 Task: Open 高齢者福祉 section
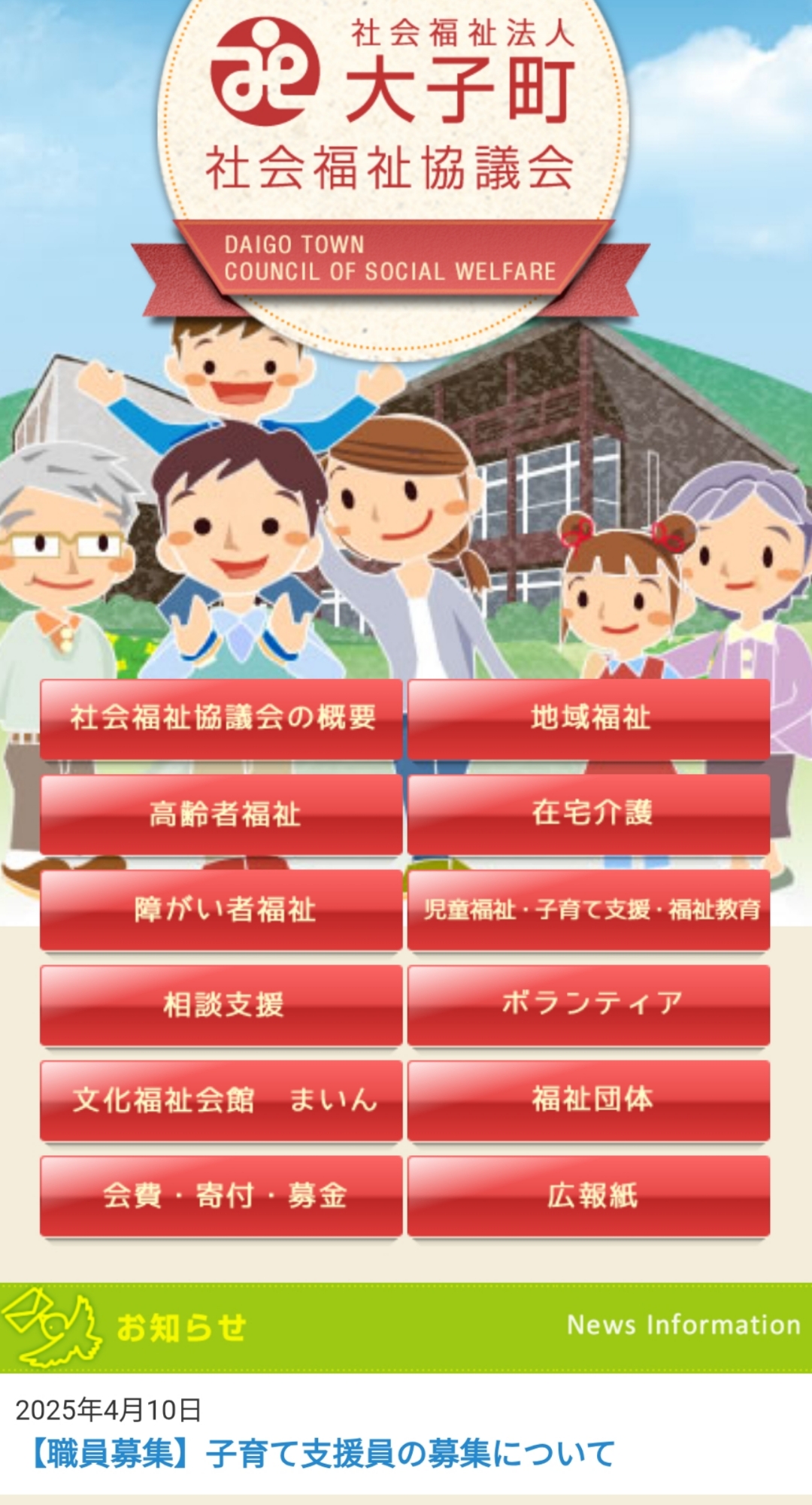(221, 814)
